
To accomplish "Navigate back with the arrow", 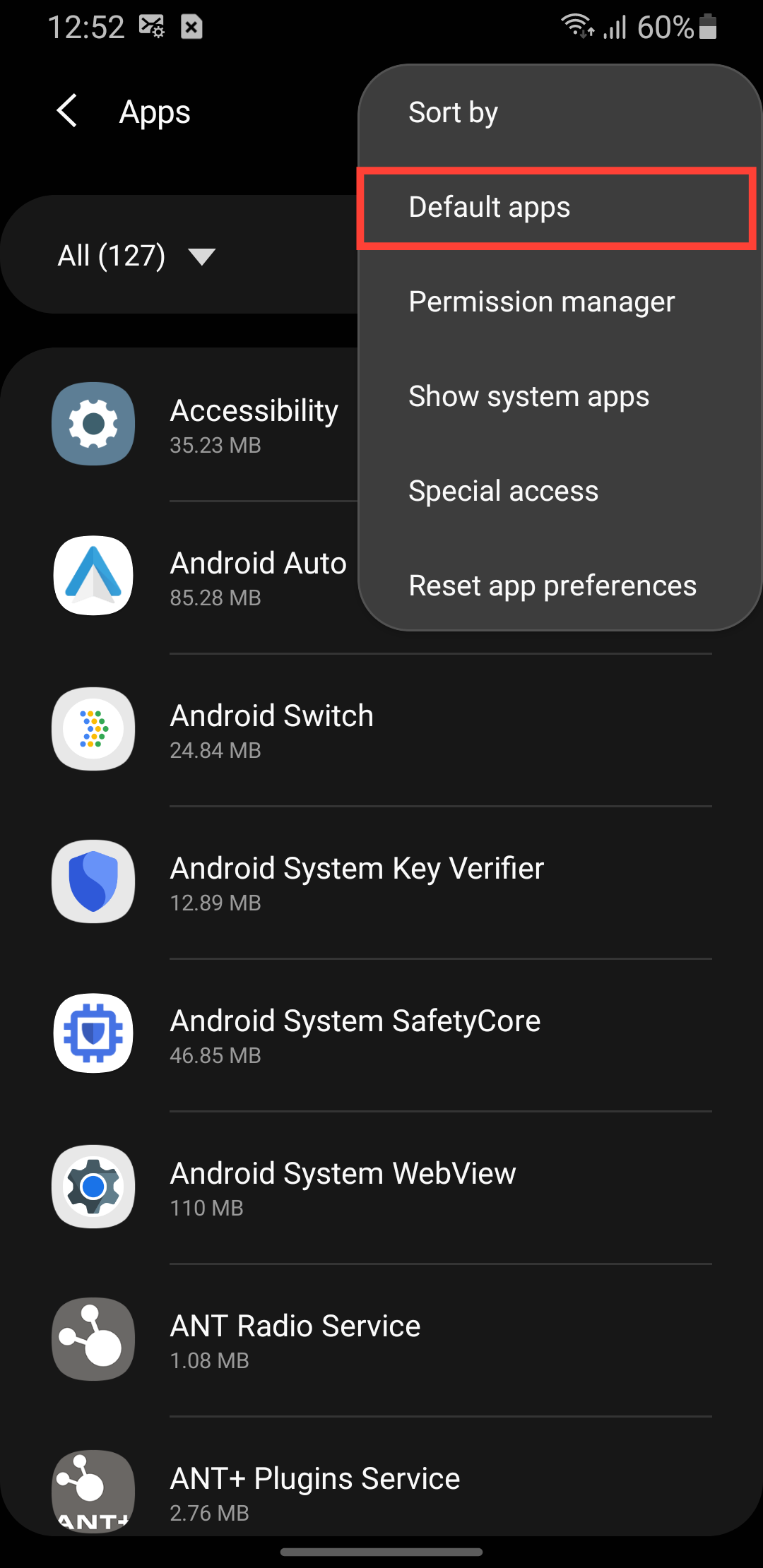I will point(66,112).
